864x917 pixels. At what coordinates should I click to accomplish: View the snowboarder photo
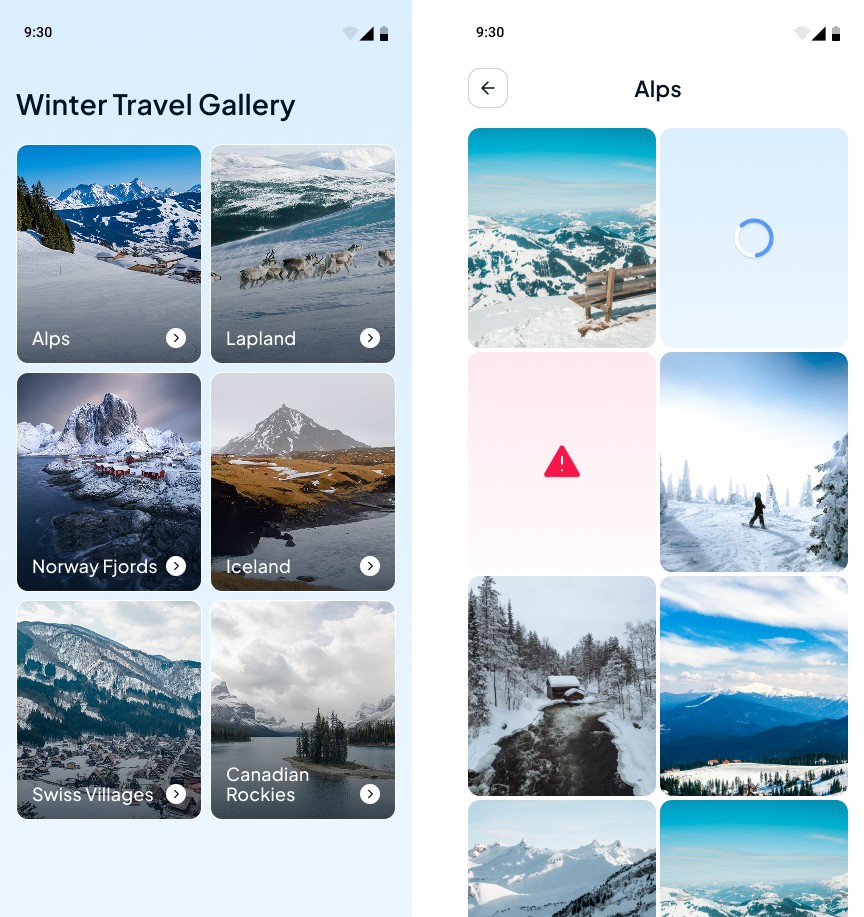754,461
